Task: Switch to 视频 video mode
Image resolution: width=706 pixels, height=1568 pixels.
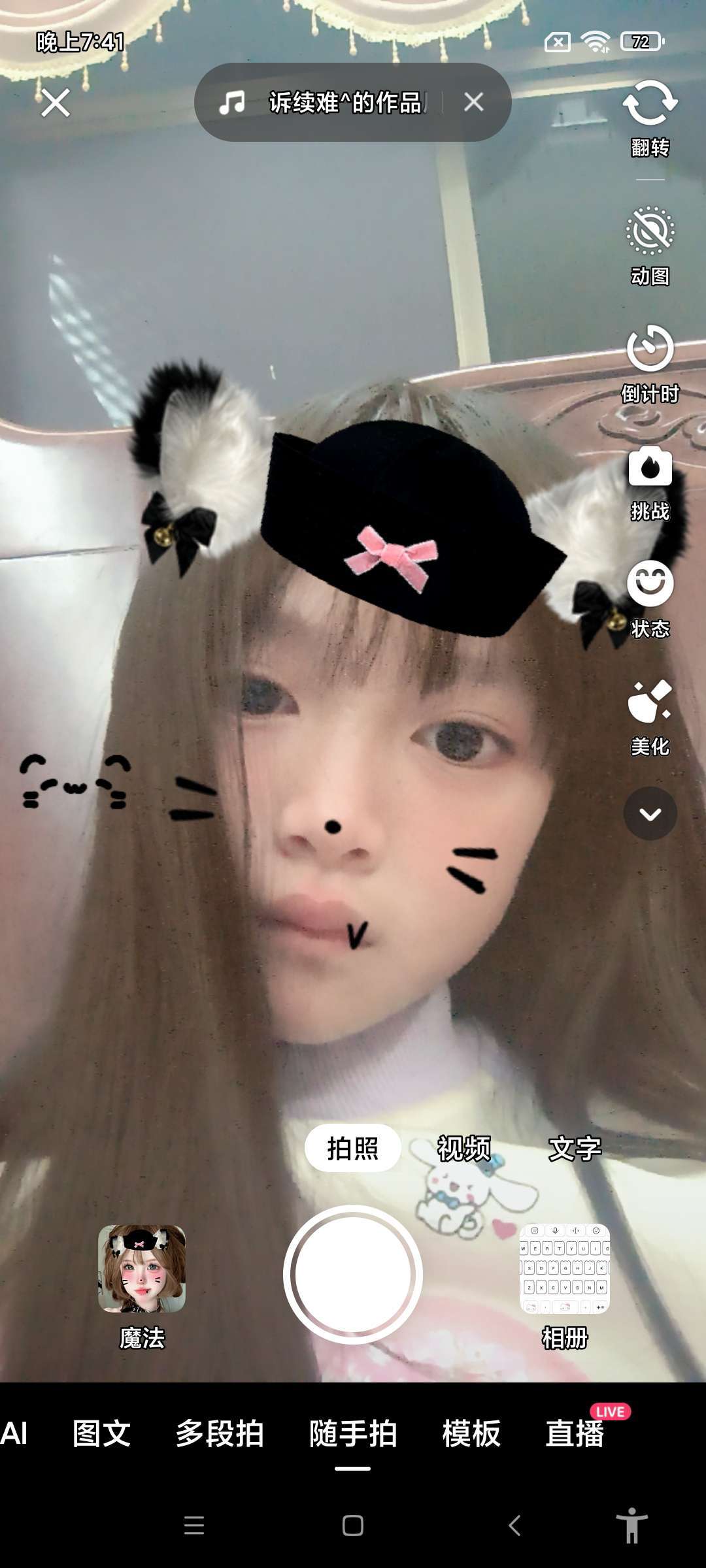Action: [463, 1148]
